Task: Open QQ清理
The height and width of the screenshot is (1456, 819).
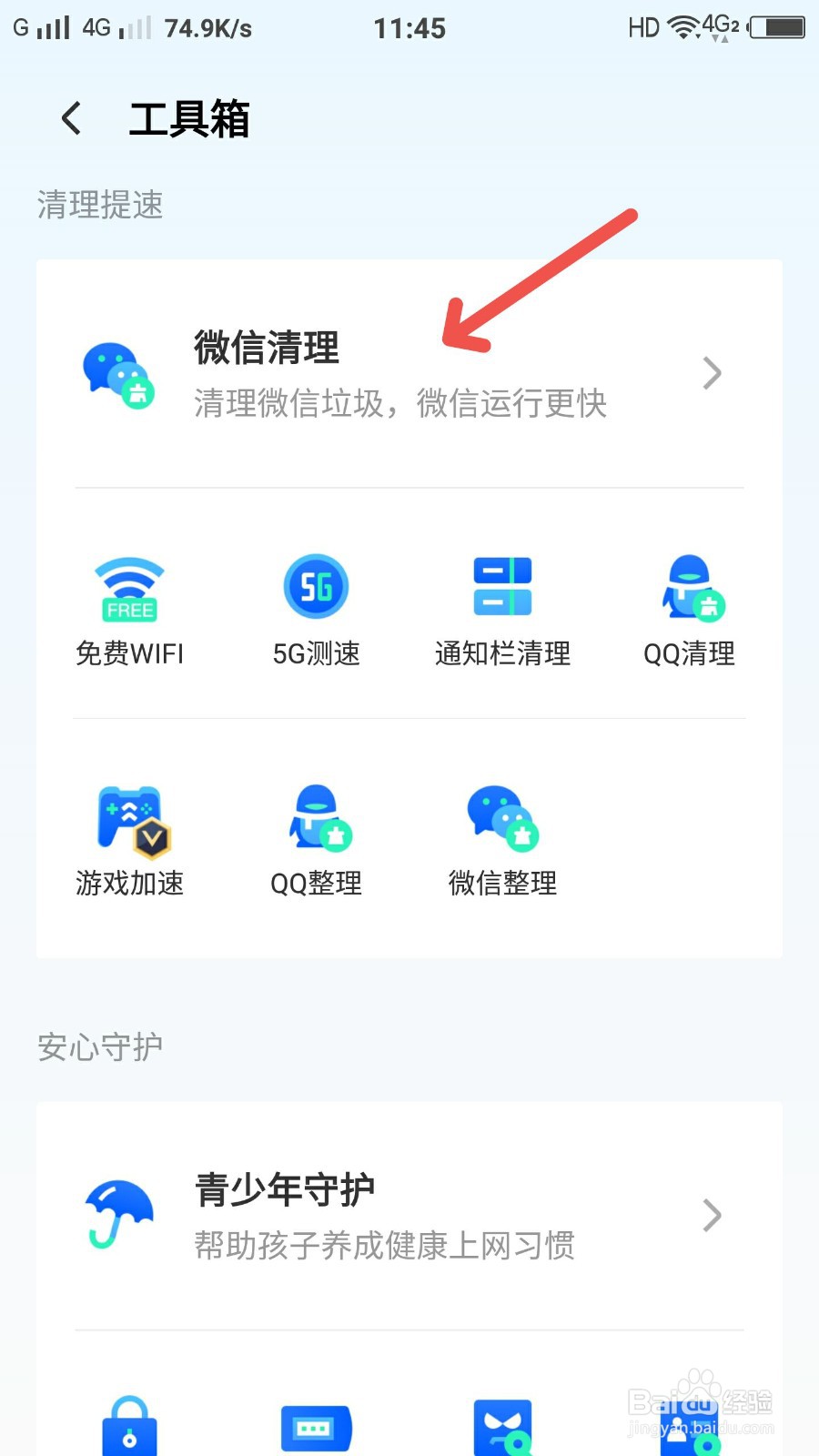Action: click(x=690, y=612)
